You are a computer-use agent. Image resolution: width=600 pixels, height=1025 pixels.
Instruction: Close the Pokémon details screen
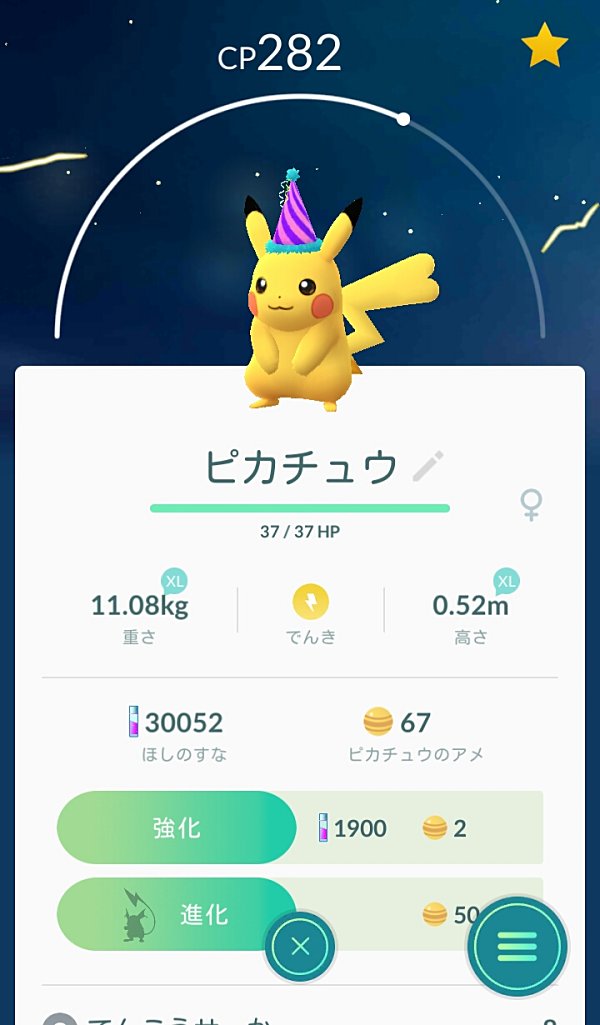click(x=300, y=947)
